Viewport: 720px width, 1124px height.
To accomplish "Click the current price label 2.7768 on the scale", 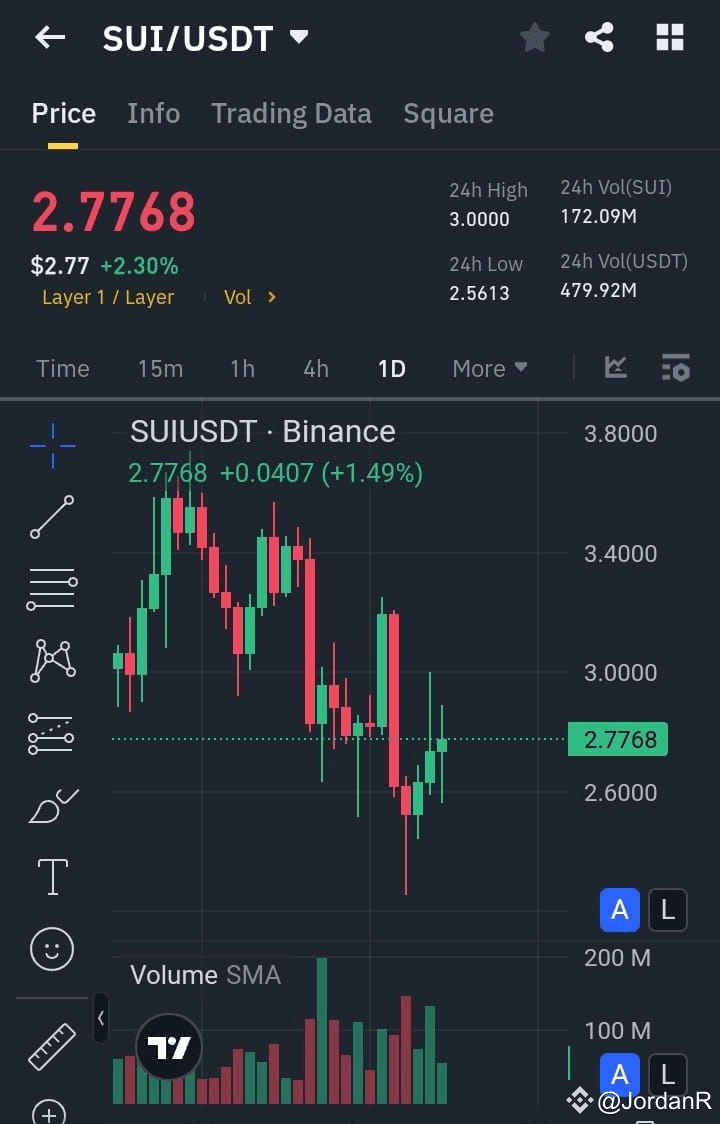I will [x=617, y=739].
